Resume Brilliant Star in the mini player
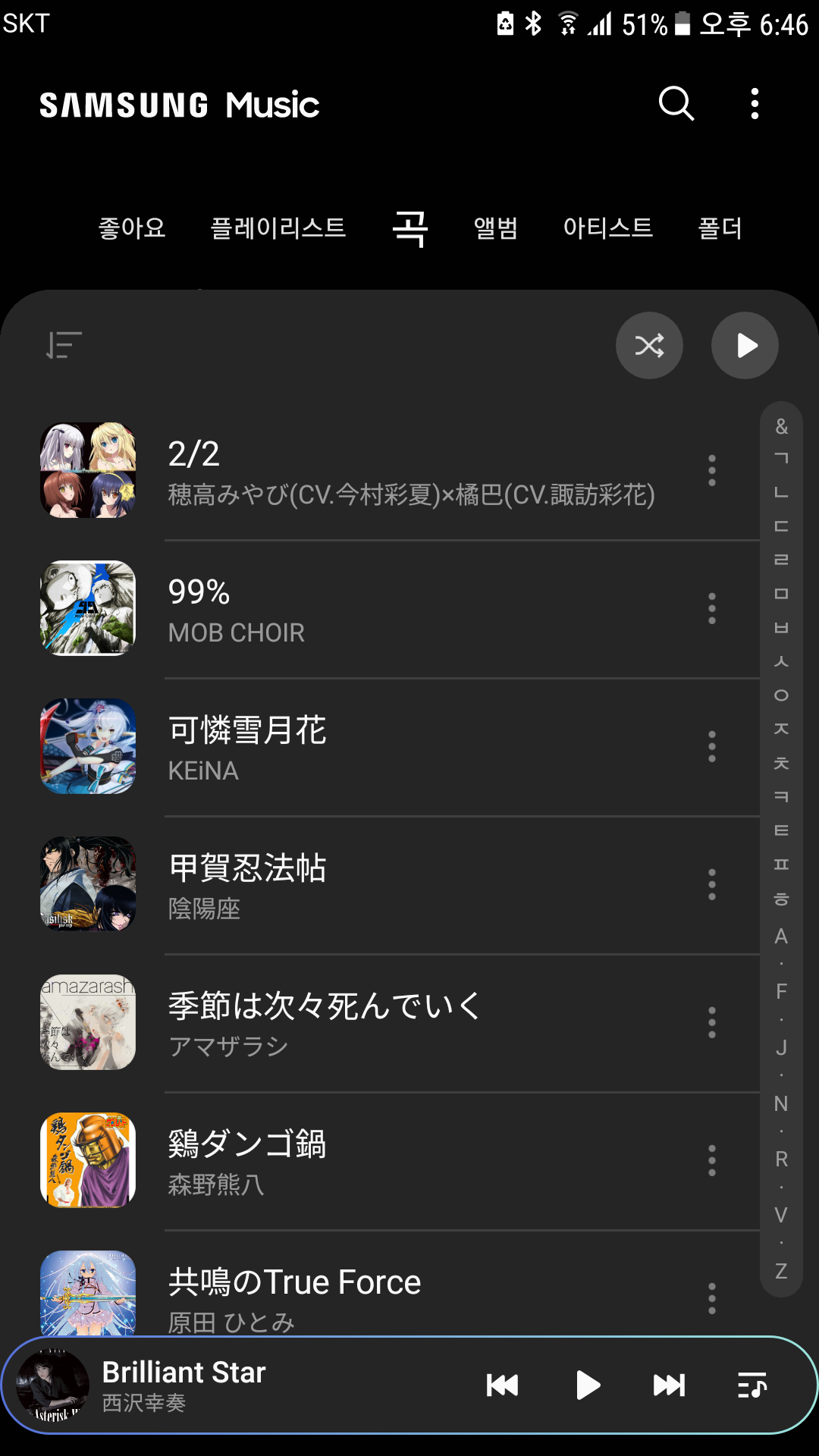This screenshot has height=1456, width=819. click(586, 1385)
